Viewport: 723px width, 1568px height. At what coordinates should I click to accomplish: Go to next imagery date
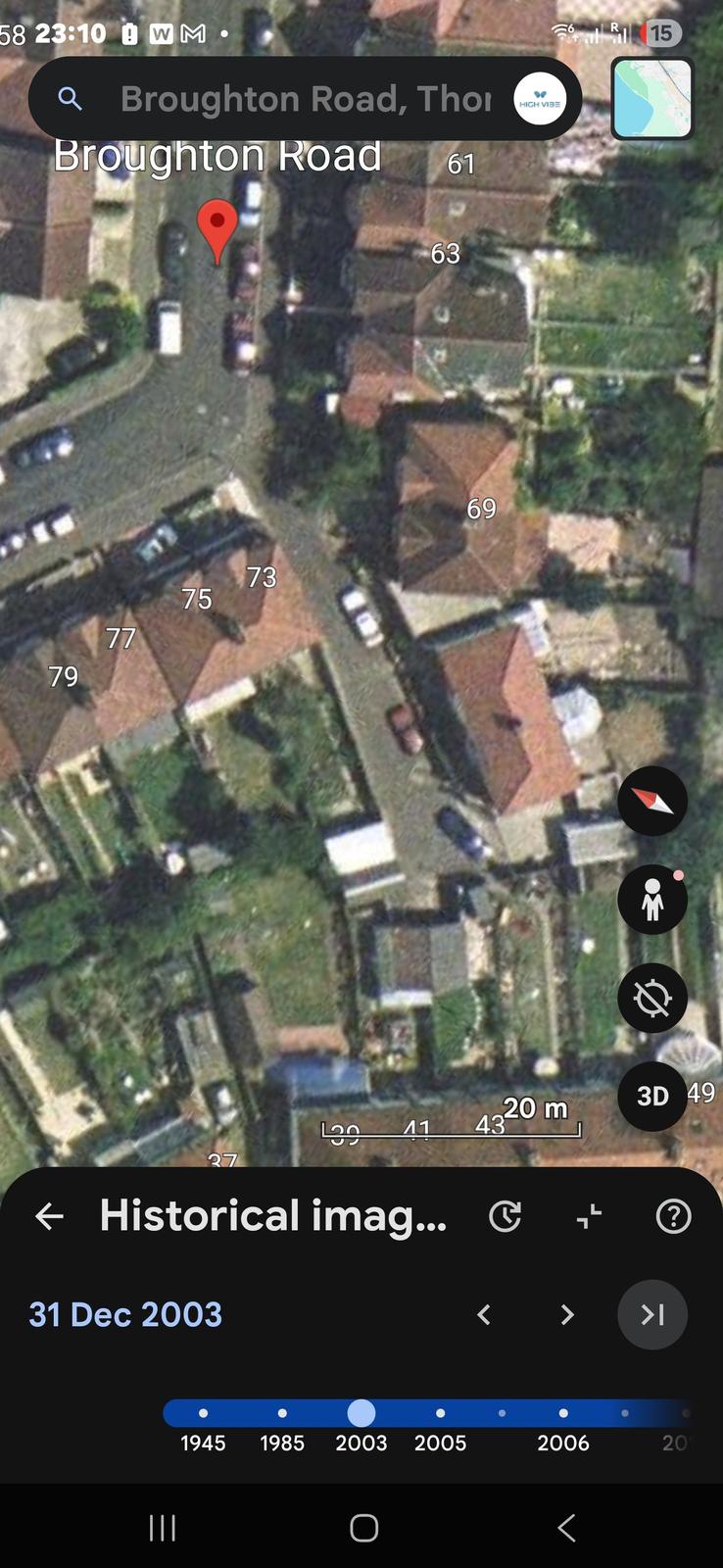567,1314
